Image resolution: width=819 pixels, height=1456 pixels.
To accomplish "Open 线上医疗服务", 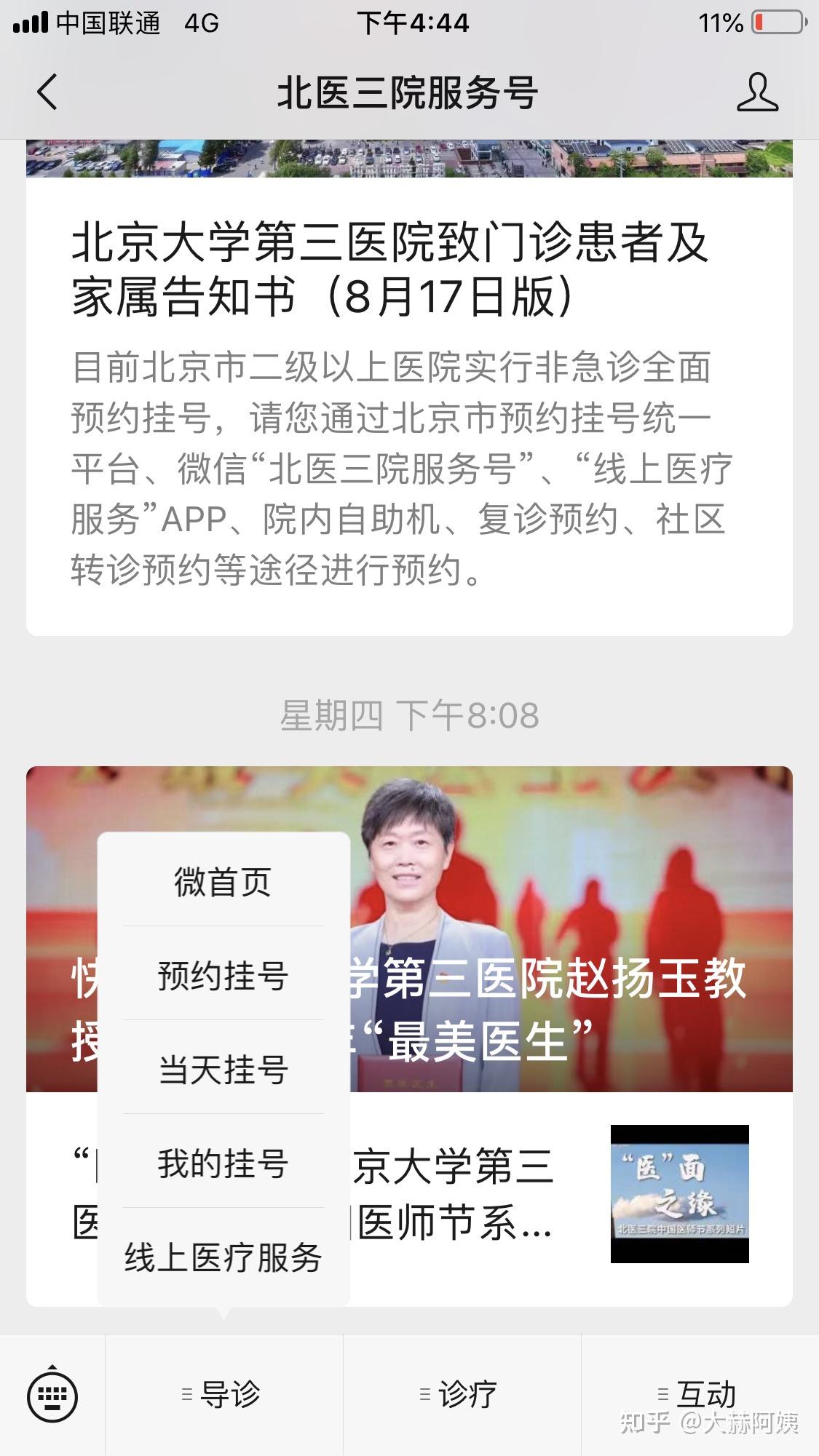I will tap(223, 1257).
